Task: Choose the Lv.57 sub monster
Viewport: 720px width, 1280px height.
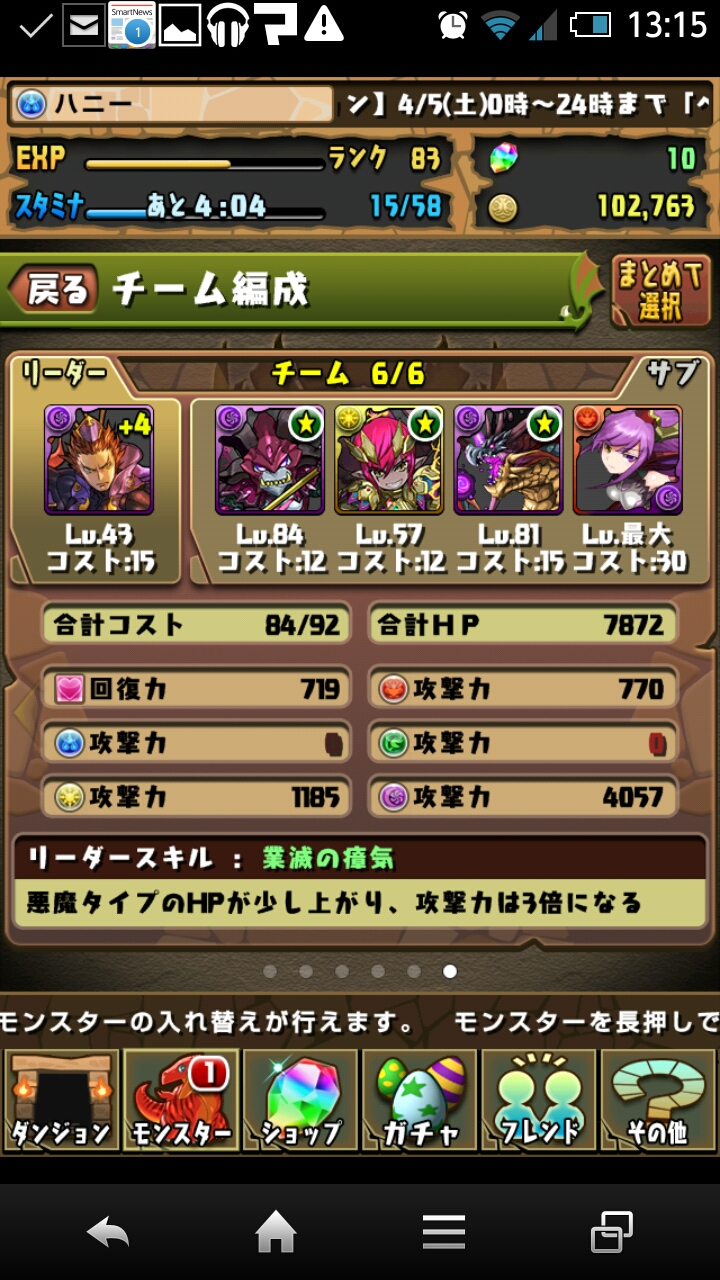Action: pyautogui.click(x=390, y=460)
